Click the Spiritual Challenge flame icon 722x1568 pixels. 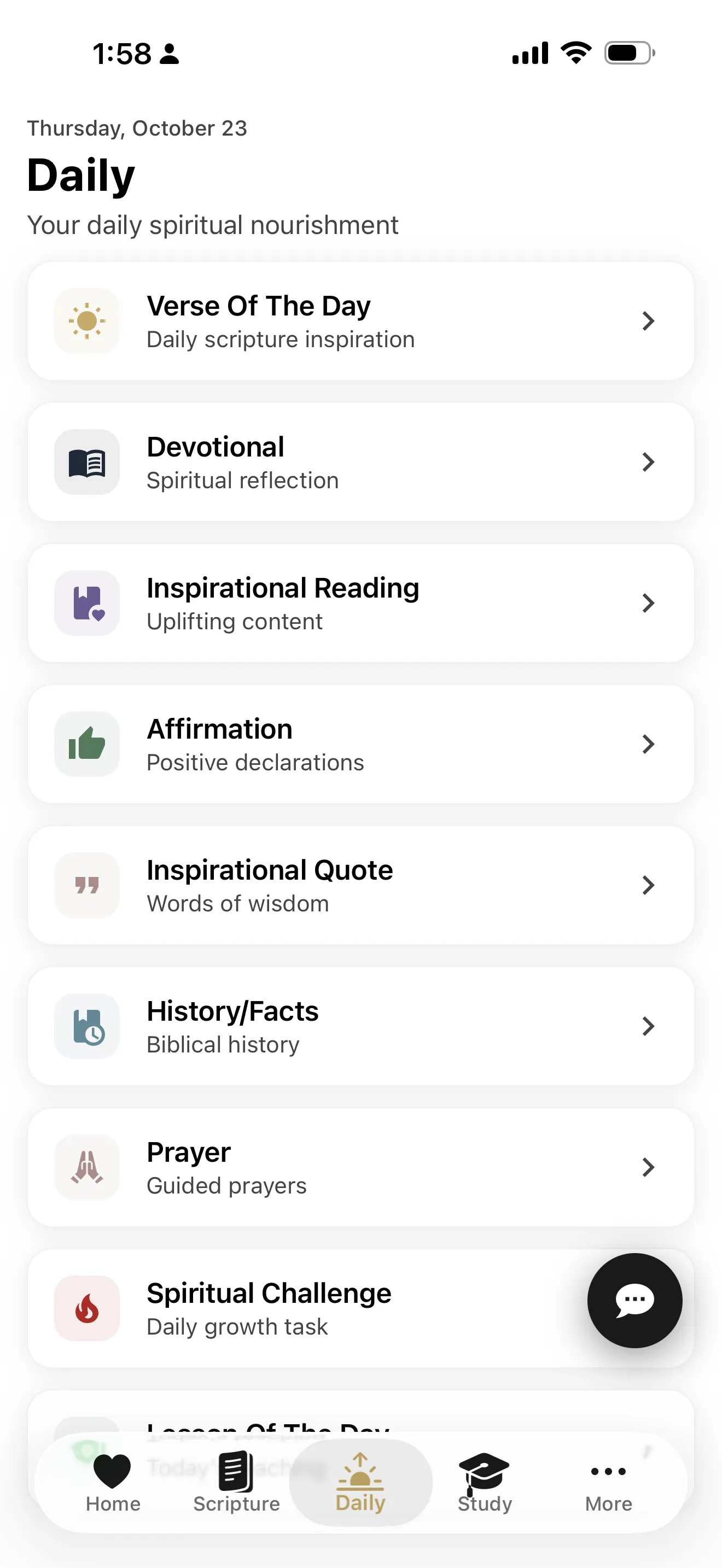[86, 1308]
